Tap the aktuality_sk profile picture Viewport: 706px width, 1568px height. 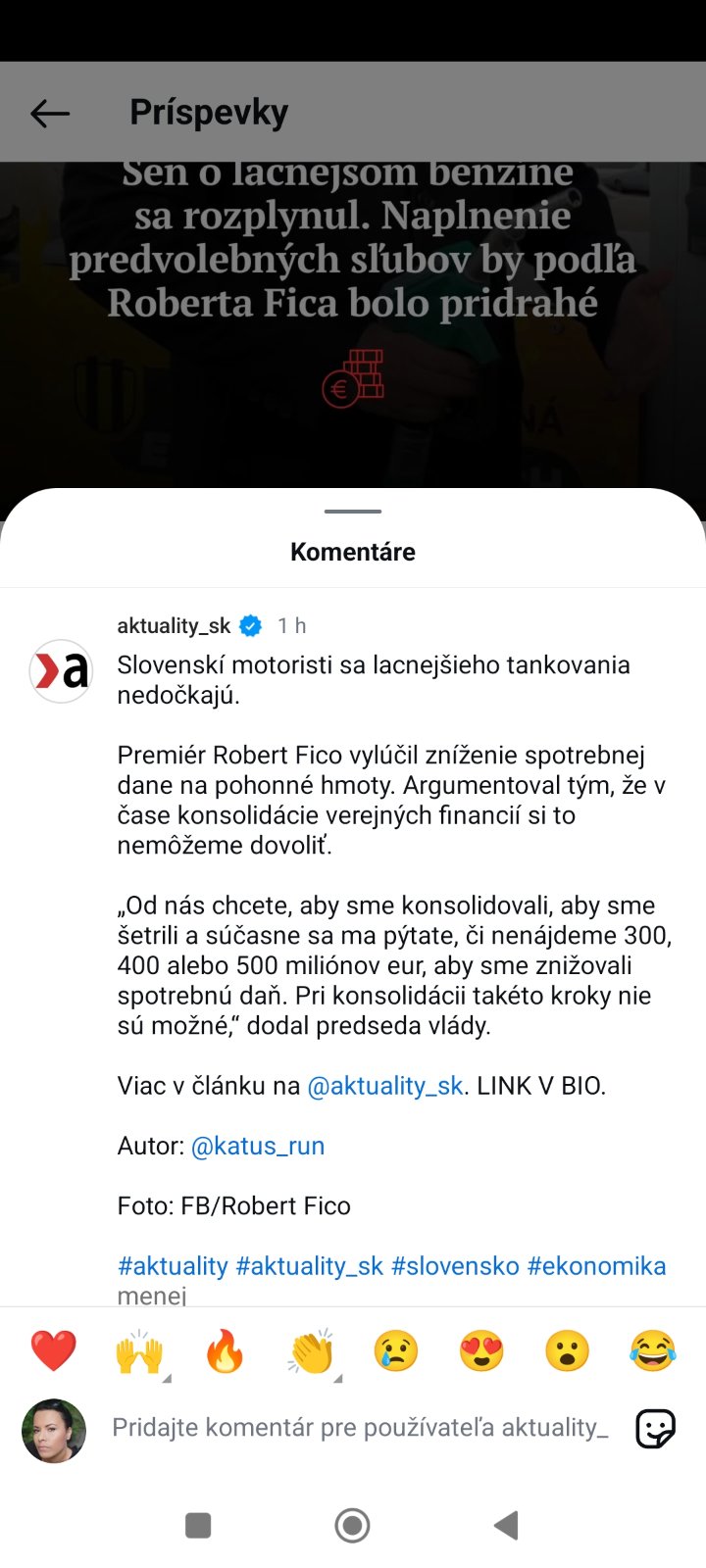tap(61, 671)
